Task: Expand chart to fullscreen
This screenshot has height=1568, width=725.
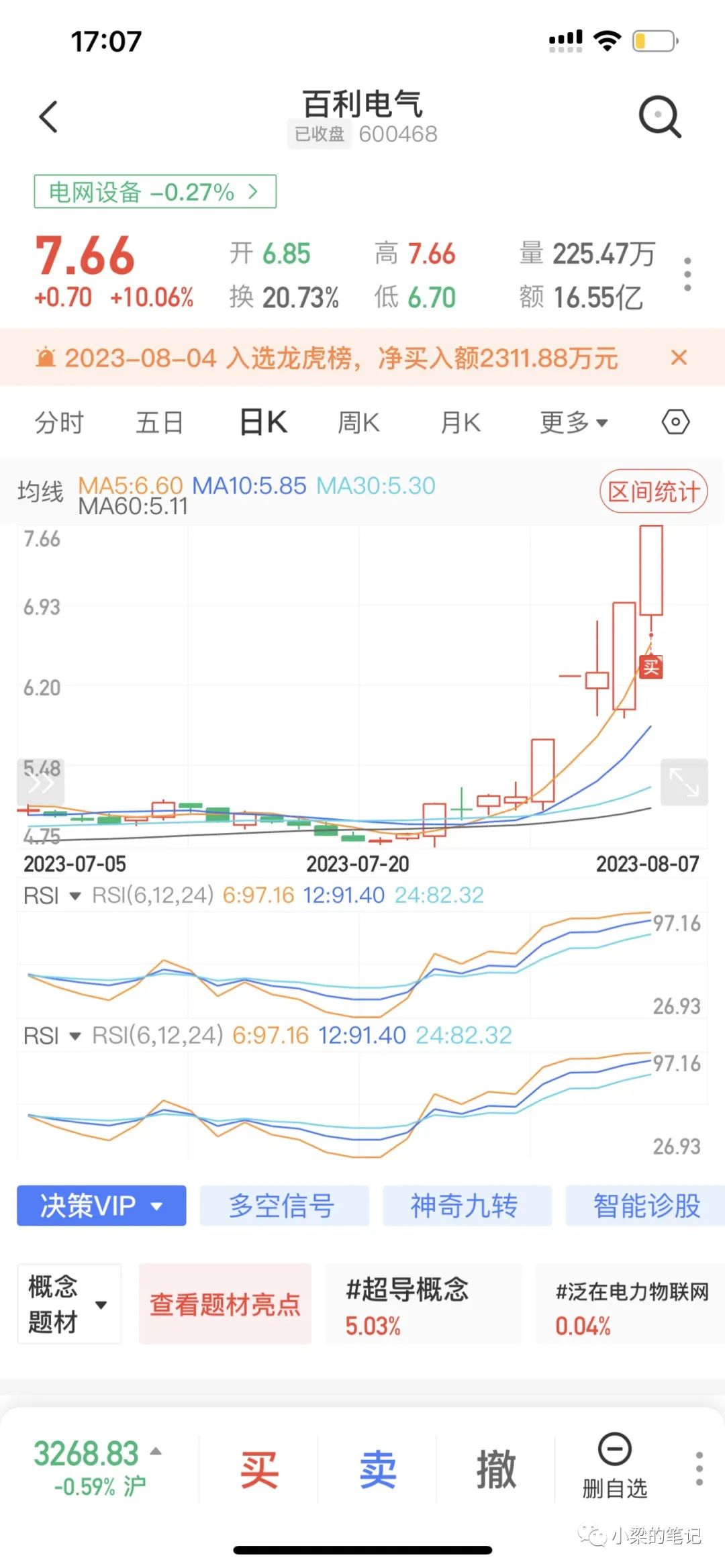Action: click(x=683, y=782)
